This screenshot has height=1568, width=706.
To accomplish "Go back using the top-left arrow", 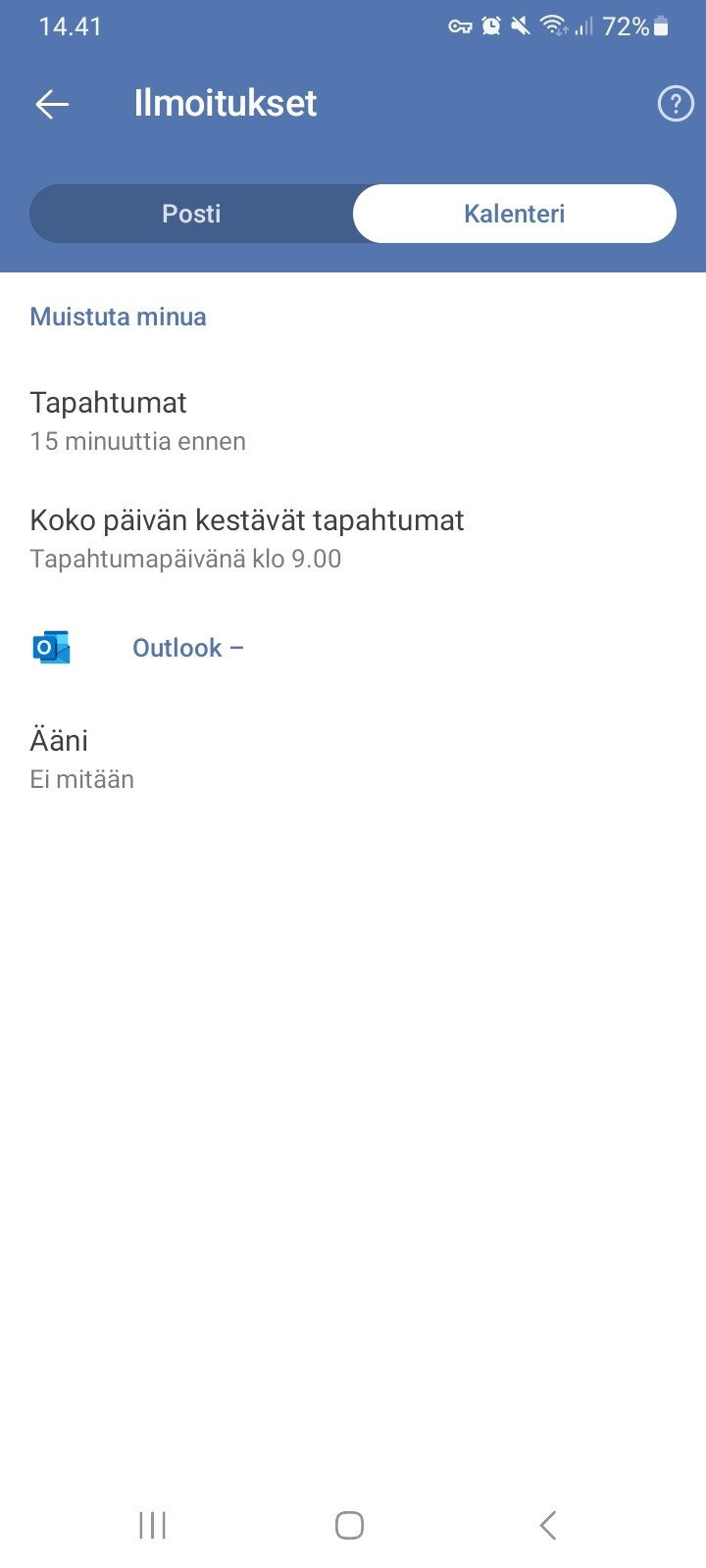I will [x=52, y=104].
